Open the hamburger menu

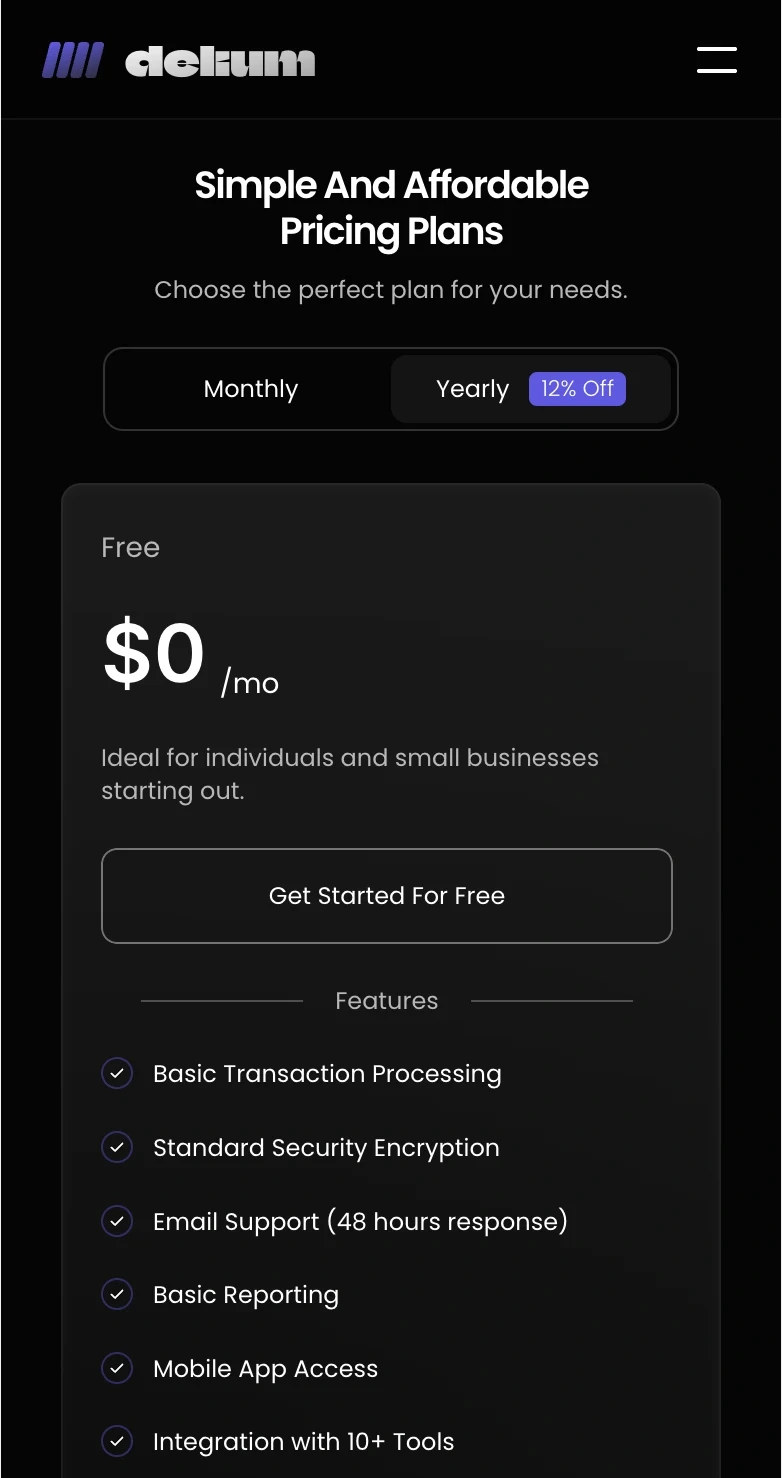tap(717, 60)
